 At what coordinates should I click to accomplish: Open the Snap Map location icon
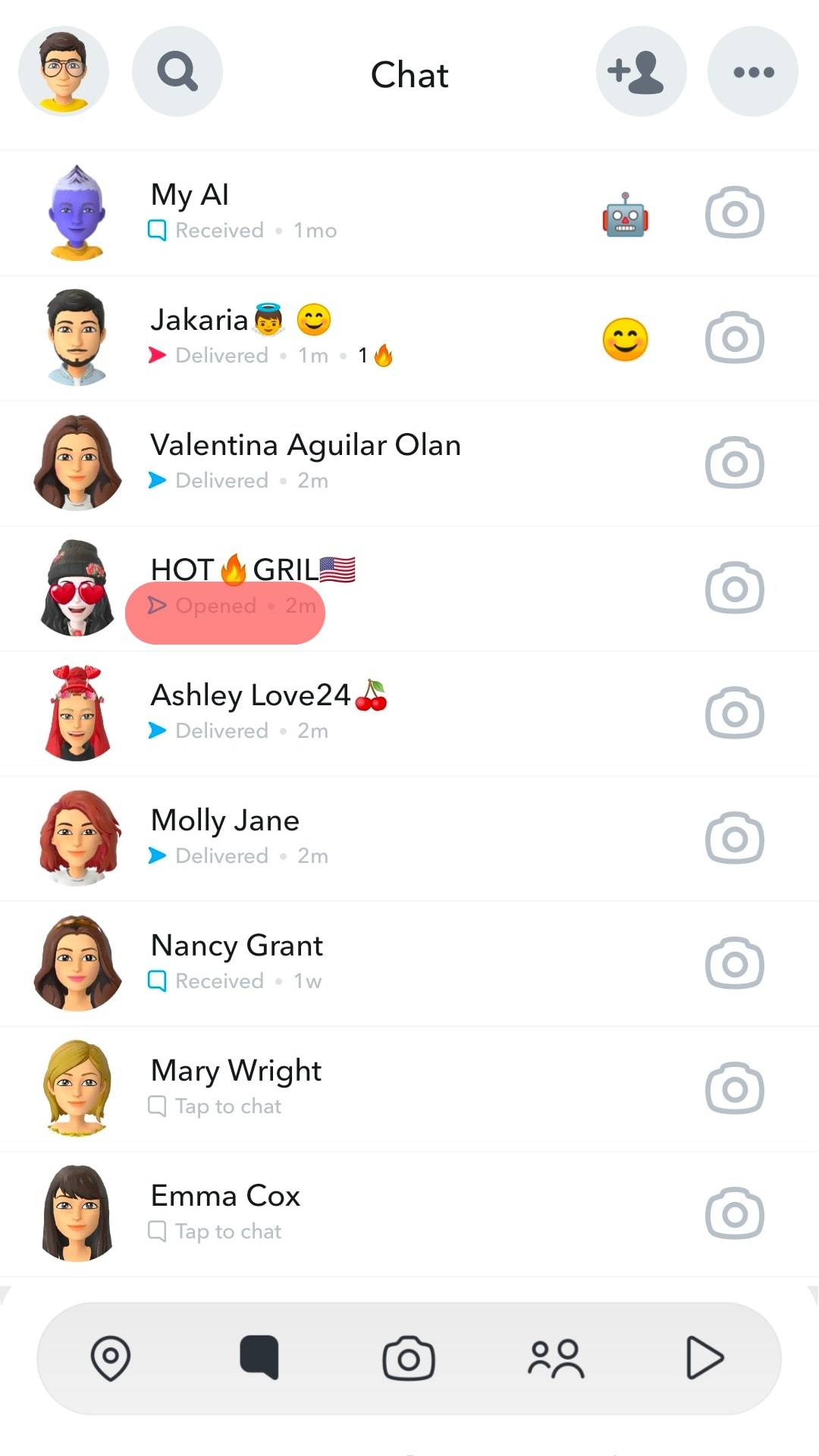pyautogui.click(x=112, y=1357)
